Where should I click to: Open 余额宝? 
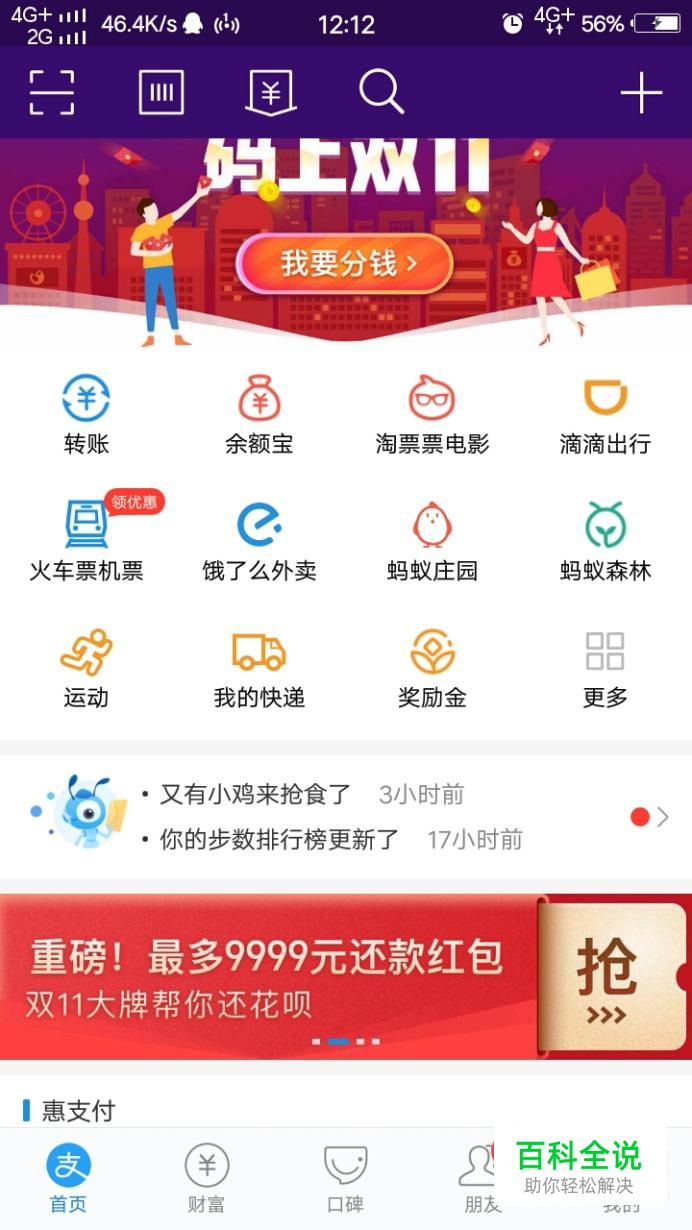pos(259,414)
